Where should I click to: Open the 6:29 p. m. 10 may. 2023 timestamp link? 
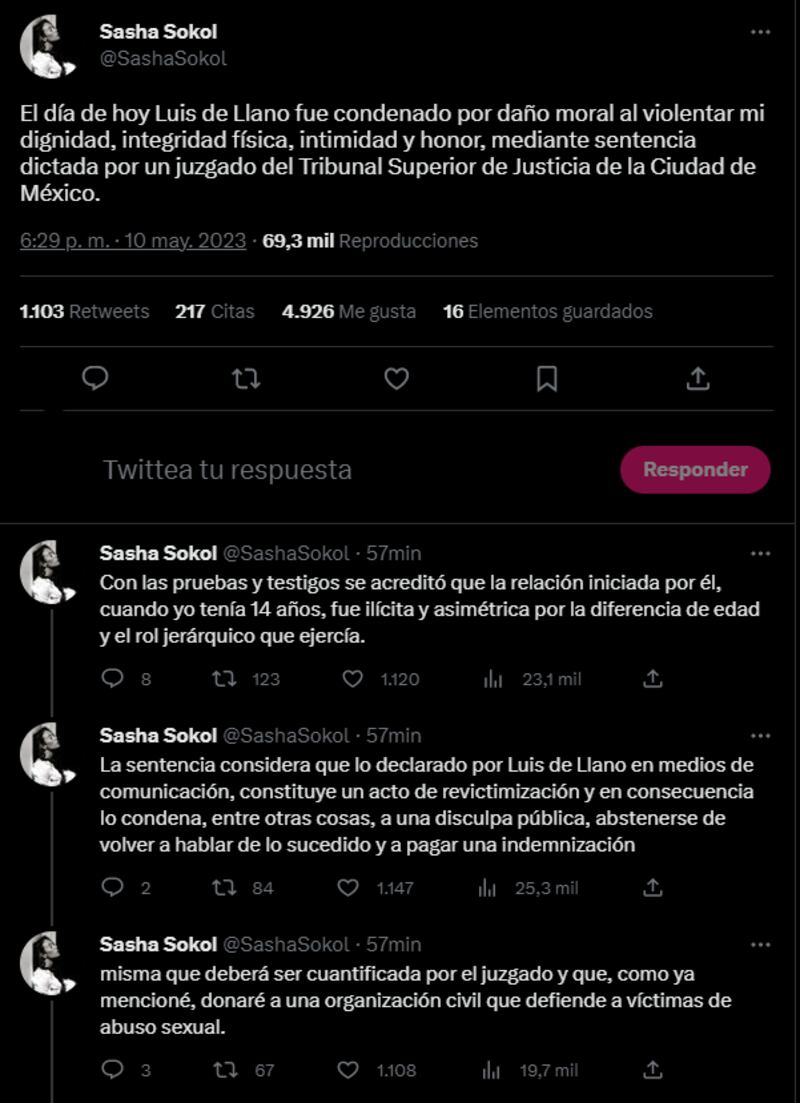(x=133, y=240)
